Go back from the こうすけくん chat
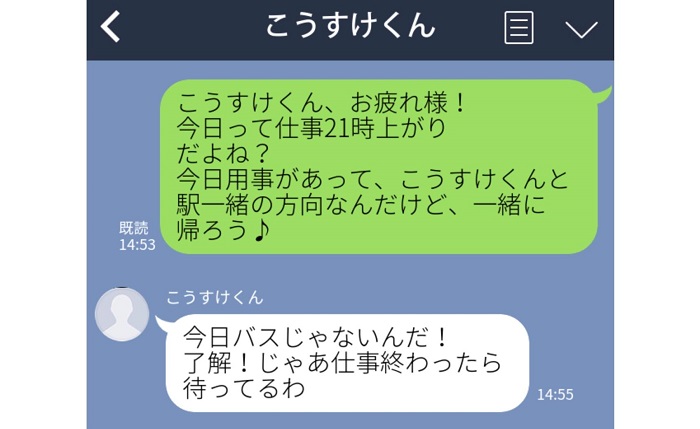Screen dimensions: 700x429 [x=111, y=27]
